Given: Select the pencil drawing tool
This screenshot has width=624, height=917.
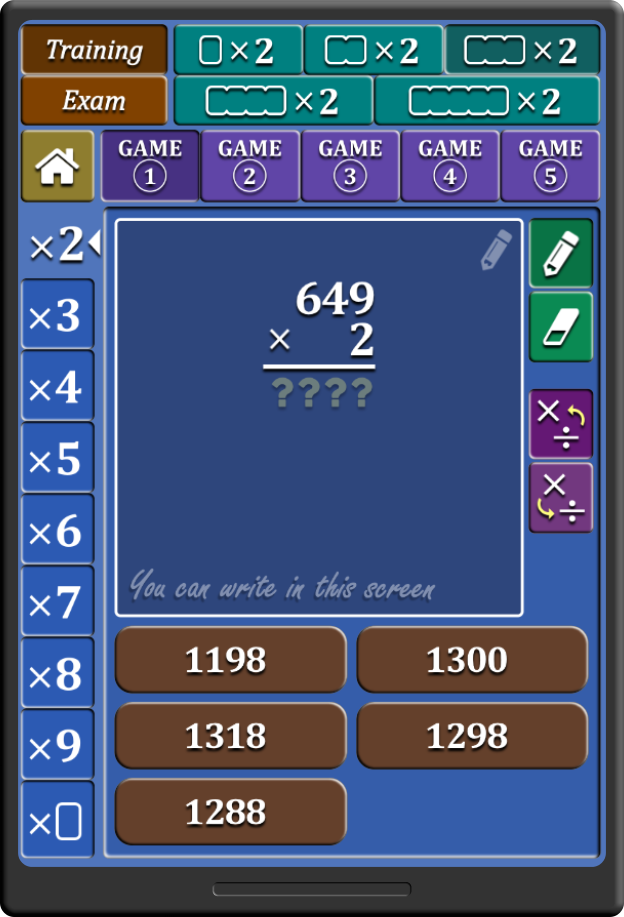Looking at the screenshot, I should tap(561, 253).
